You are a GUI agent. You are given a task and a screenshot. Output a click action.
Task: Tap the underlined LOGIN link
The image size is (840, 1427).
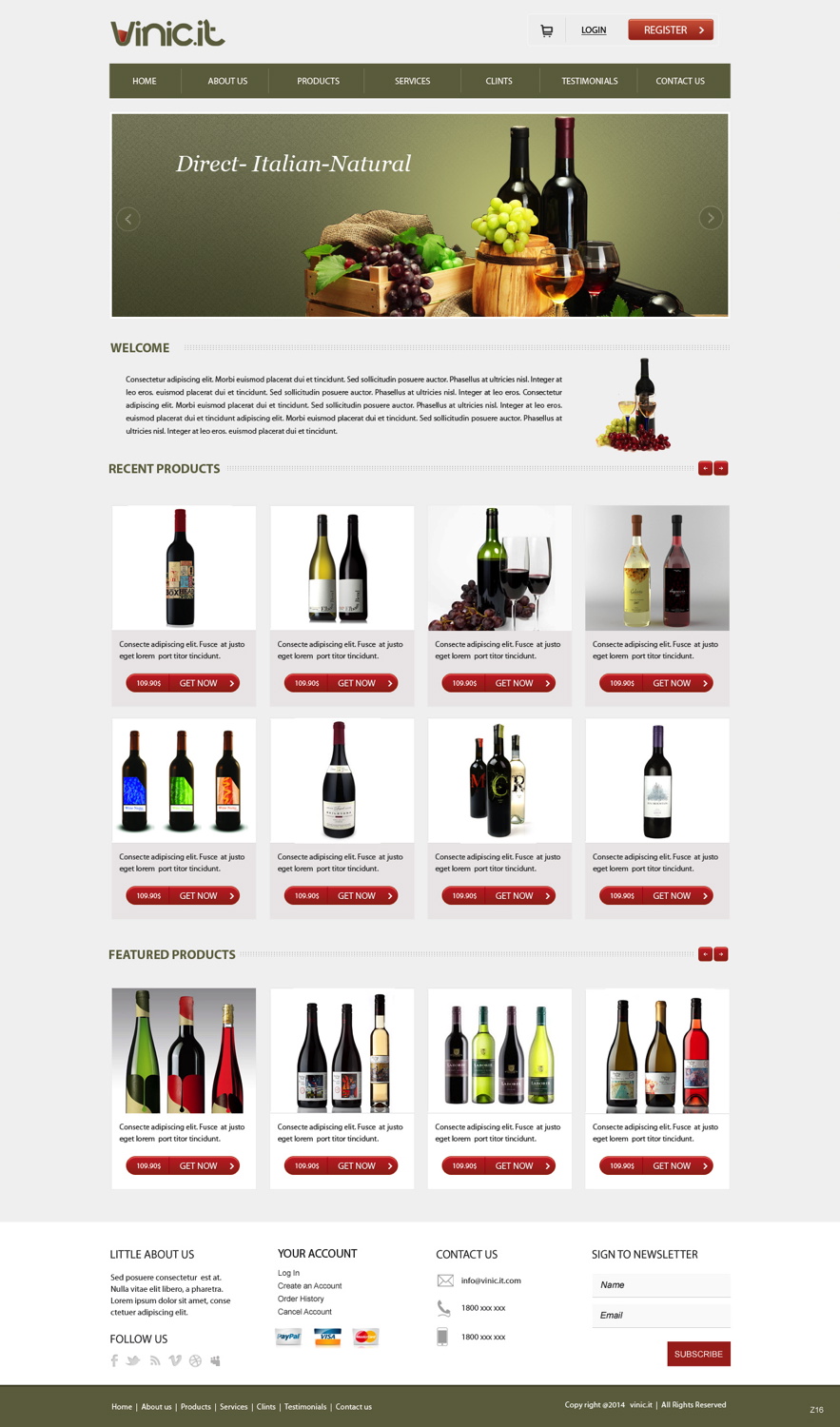click(594, 30)
